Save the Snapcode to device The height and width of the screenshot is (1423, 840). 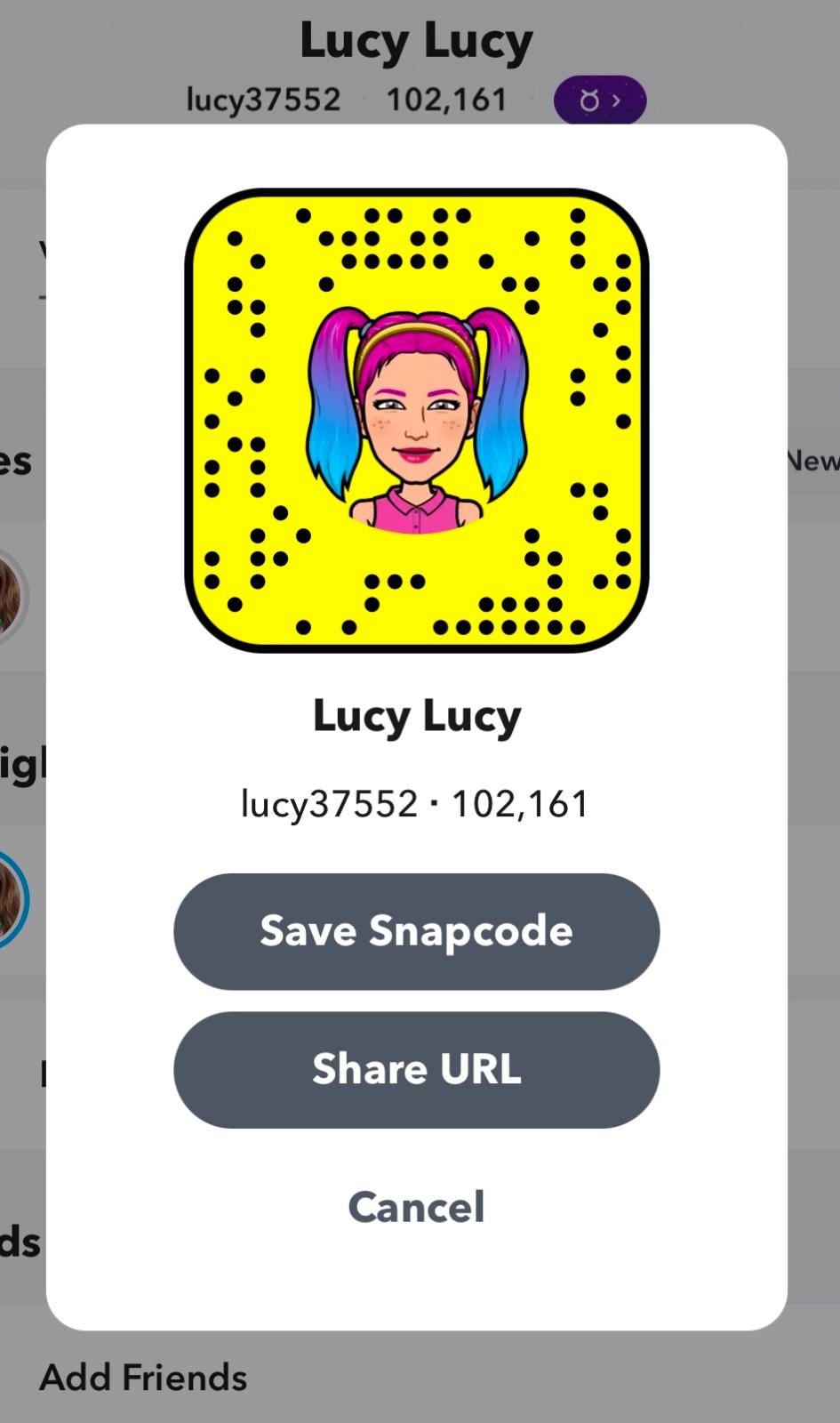(416, 931)
